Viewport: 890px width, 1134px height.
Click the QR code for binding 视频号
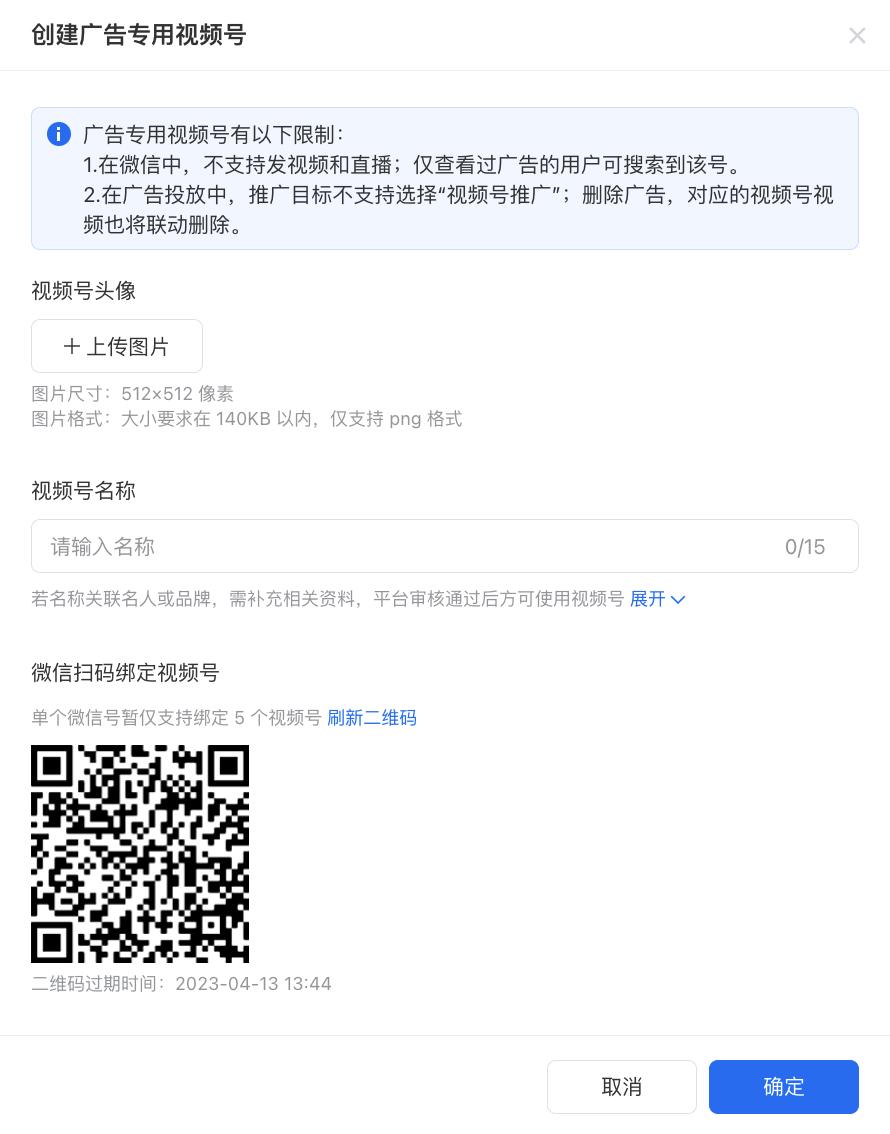pyautogui.click(x=140, y=853)
